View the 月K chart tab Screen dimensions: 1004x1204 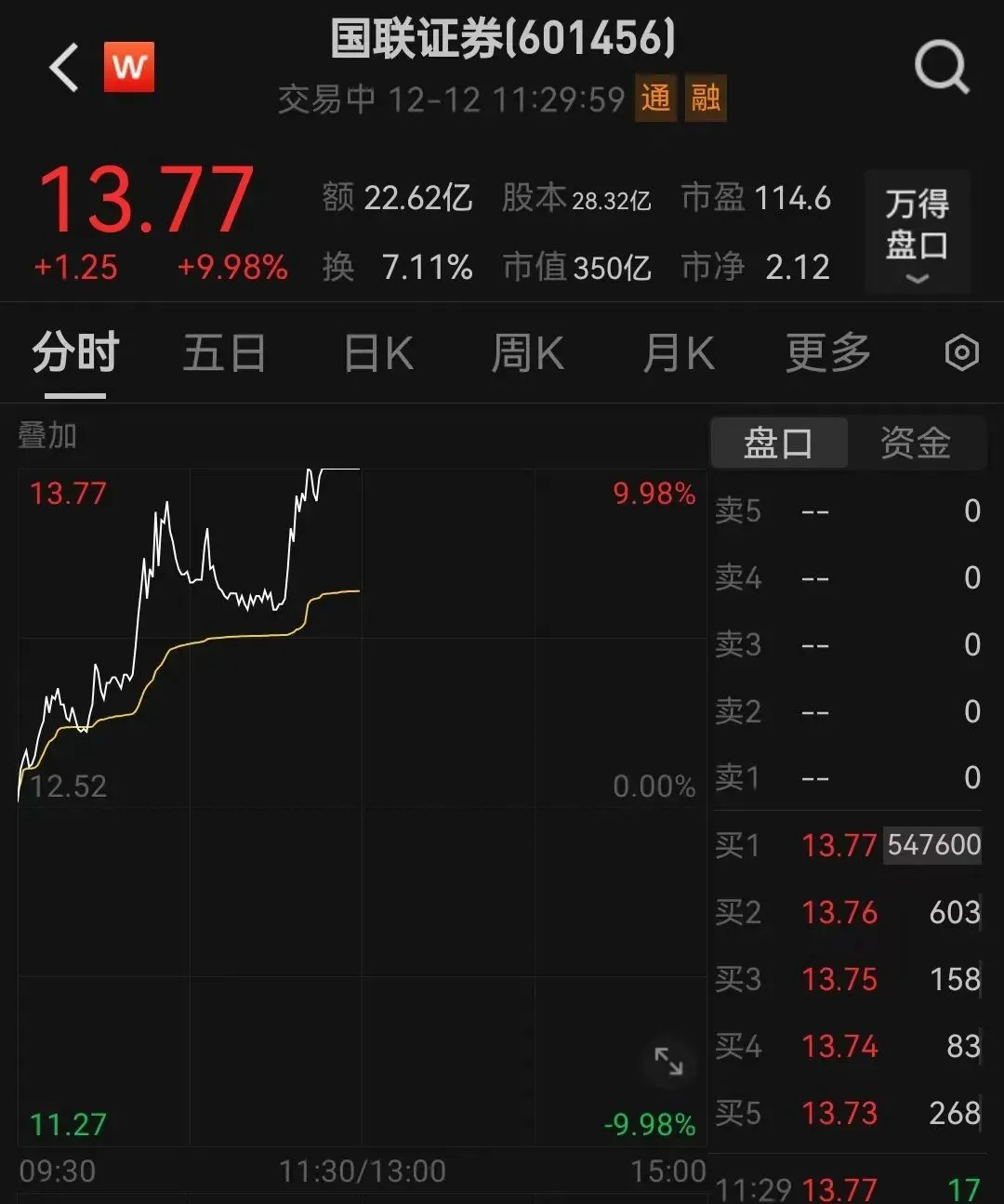(679, 354)
